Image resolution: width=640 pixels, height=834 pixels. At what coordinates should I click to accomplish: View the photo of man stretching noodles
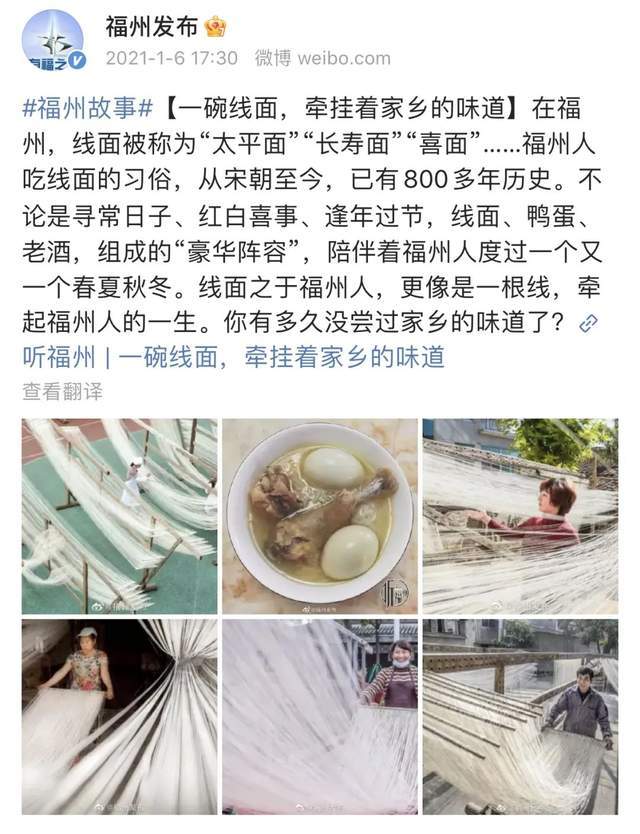coord(519,715)
